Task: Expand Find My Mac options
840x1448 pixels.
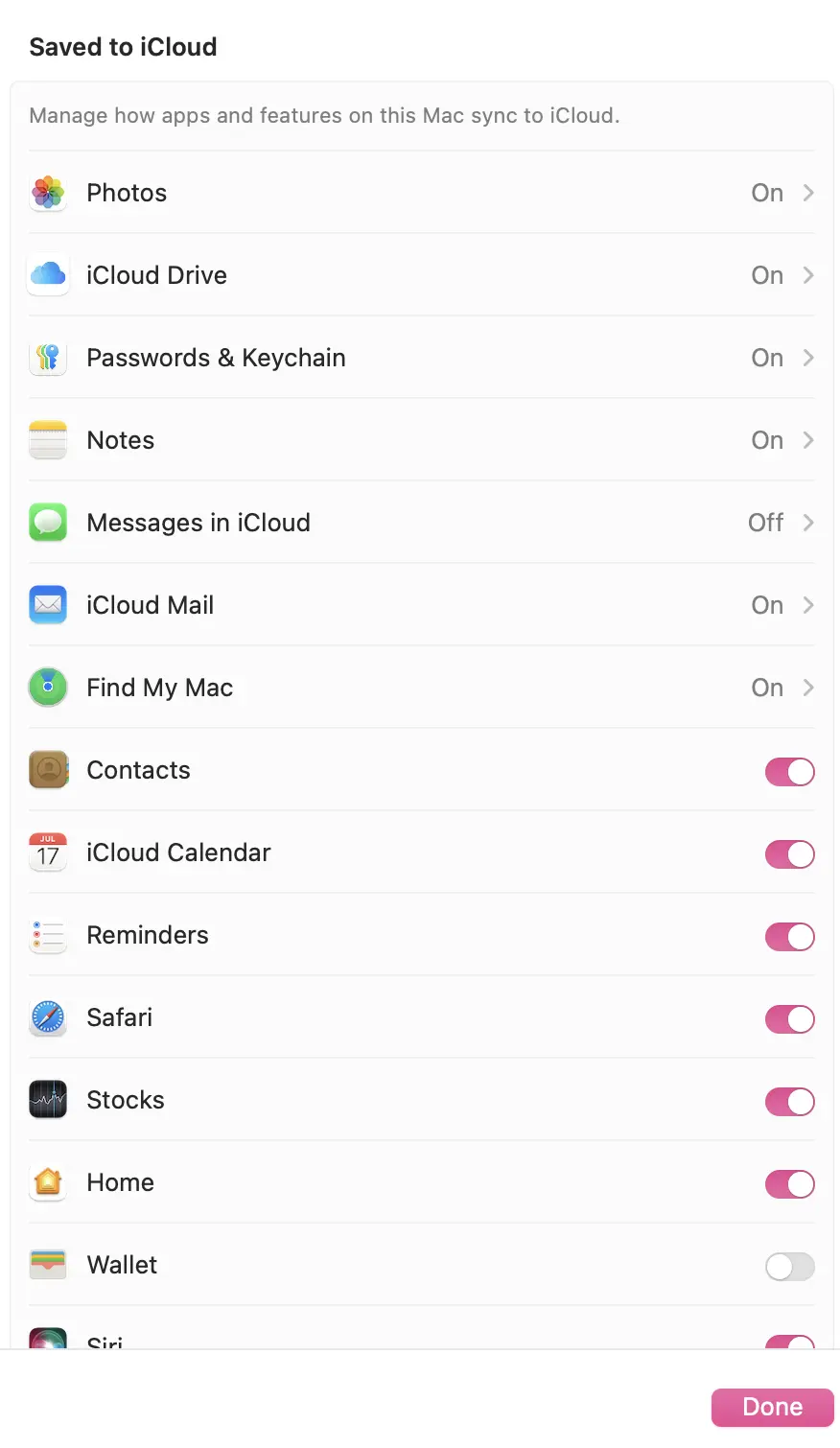Action: point(808,688)
